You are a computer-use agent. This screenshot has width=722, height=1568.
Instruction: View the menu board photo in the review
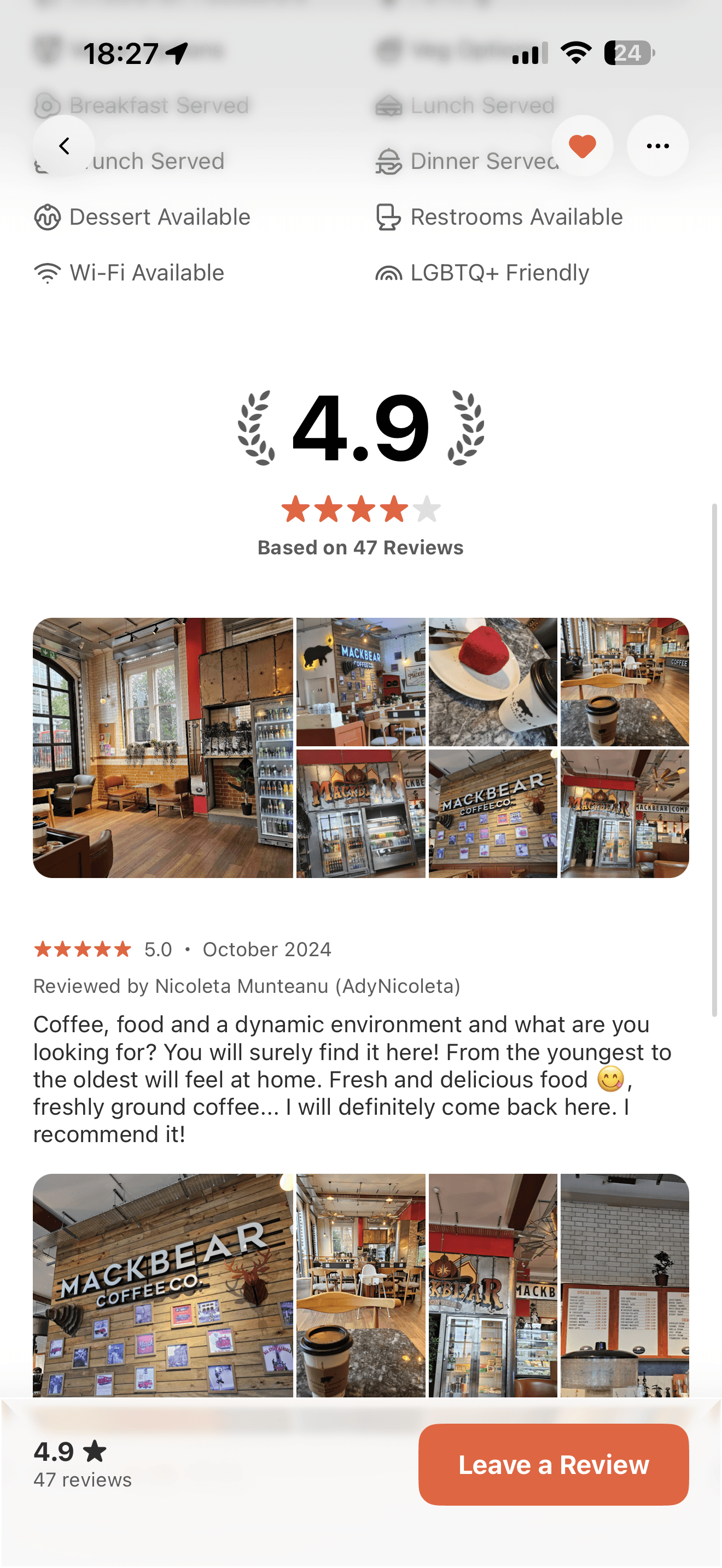[625, 1284]
